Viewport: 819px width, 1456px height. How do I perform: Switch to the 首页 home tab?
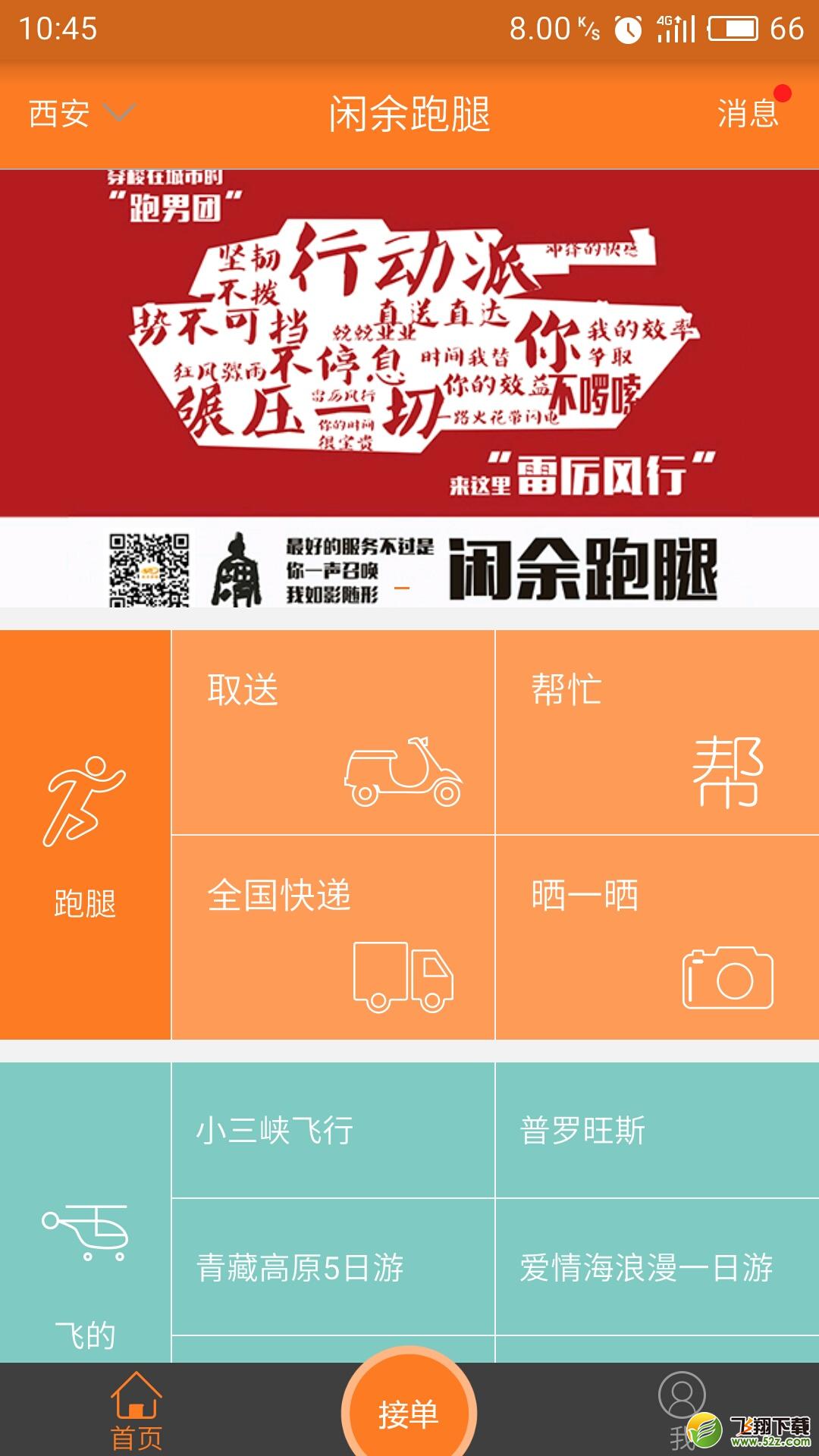click(x=136, y=1410)
